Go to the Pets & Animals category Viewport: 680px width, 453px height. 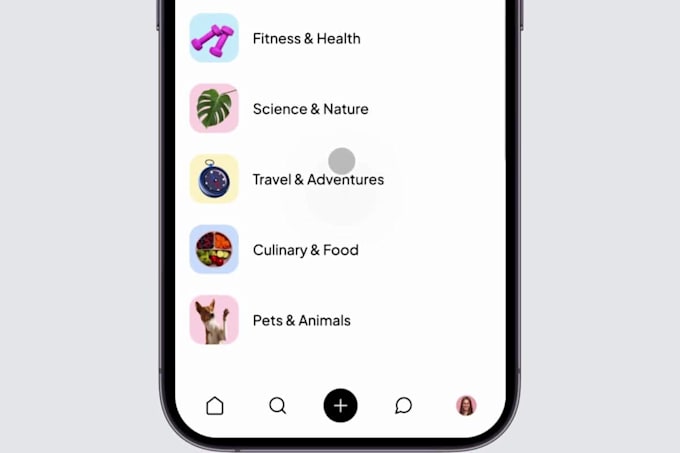pyautogui.click(x=301, y=321)
